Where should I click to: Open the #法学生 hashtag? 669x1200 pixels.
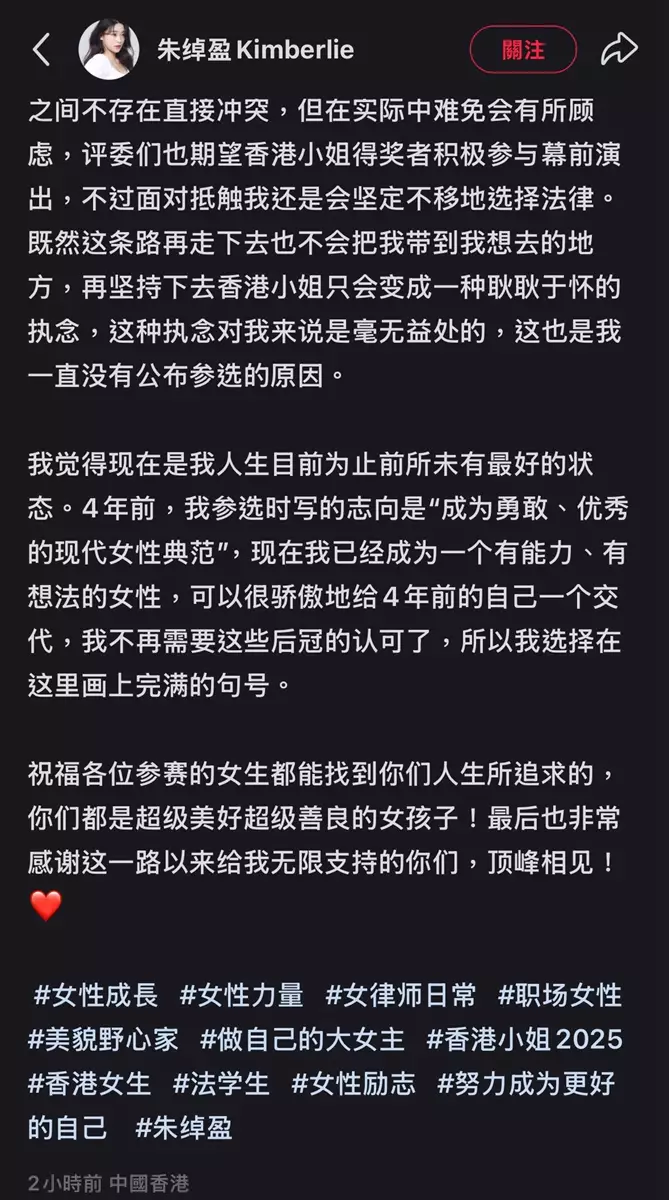(221, 1083)
